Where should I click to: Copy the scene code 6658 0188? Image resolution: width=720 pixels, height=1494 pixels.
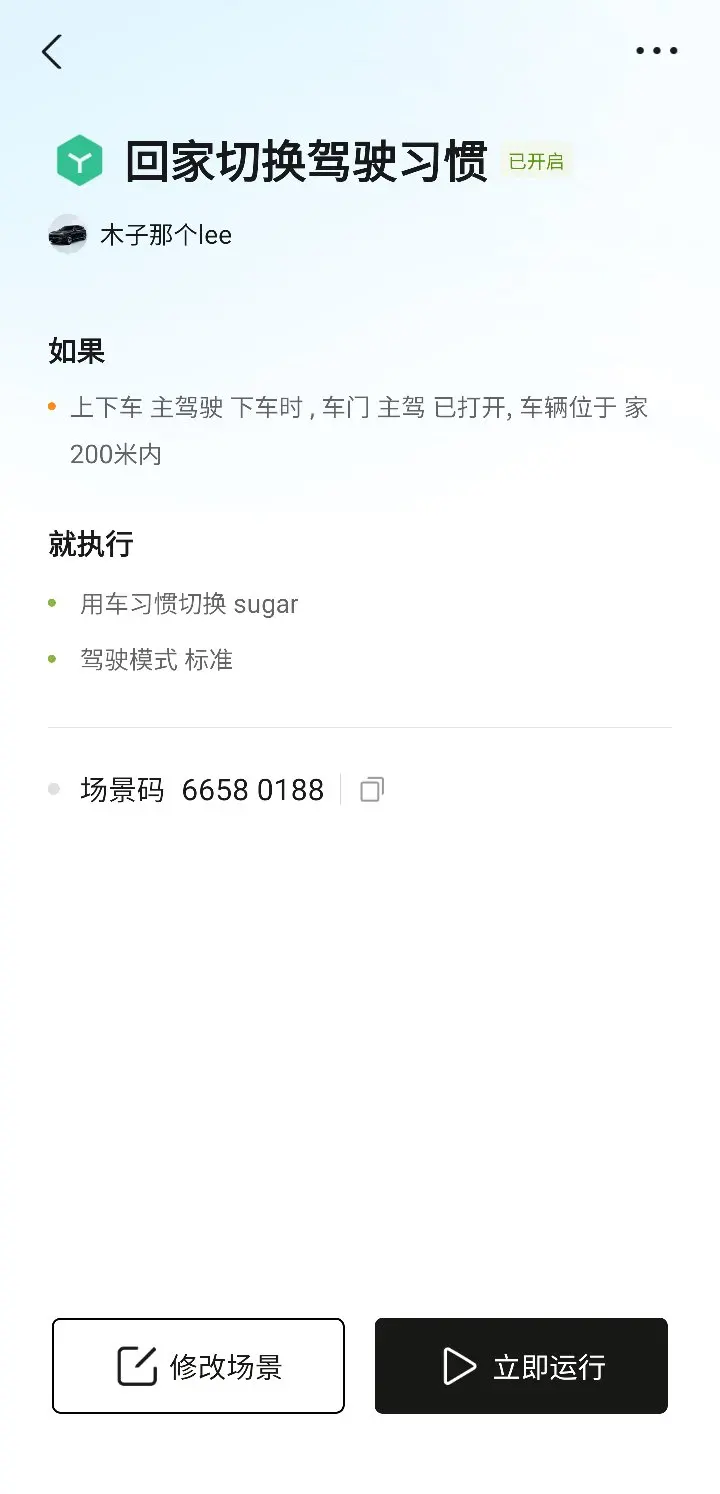pyautogui.click(x=371, y=790)
